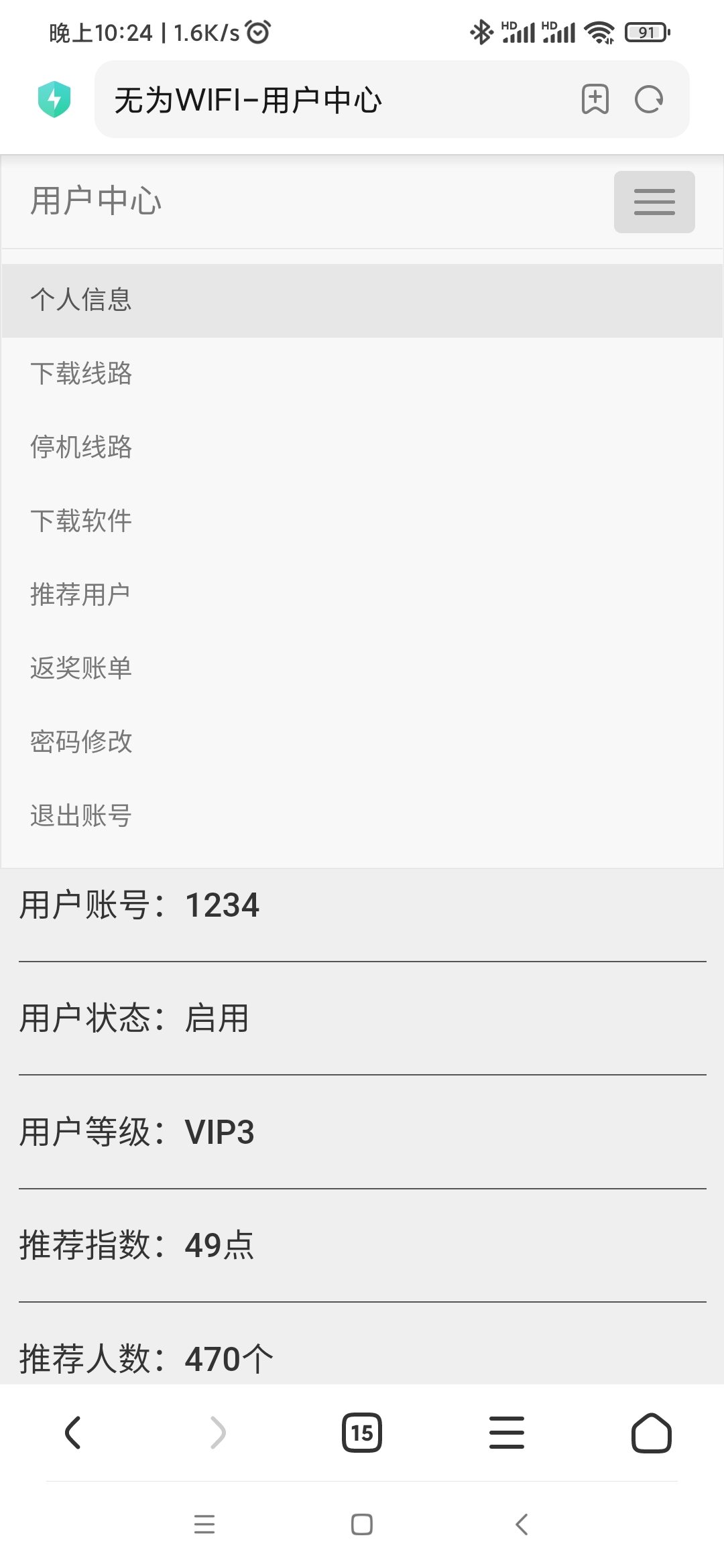724x1568 pixels.
Task: Collapse the hamburger menu in 用户中心 header
Action: pyautogui.click(x=654, y=202)
